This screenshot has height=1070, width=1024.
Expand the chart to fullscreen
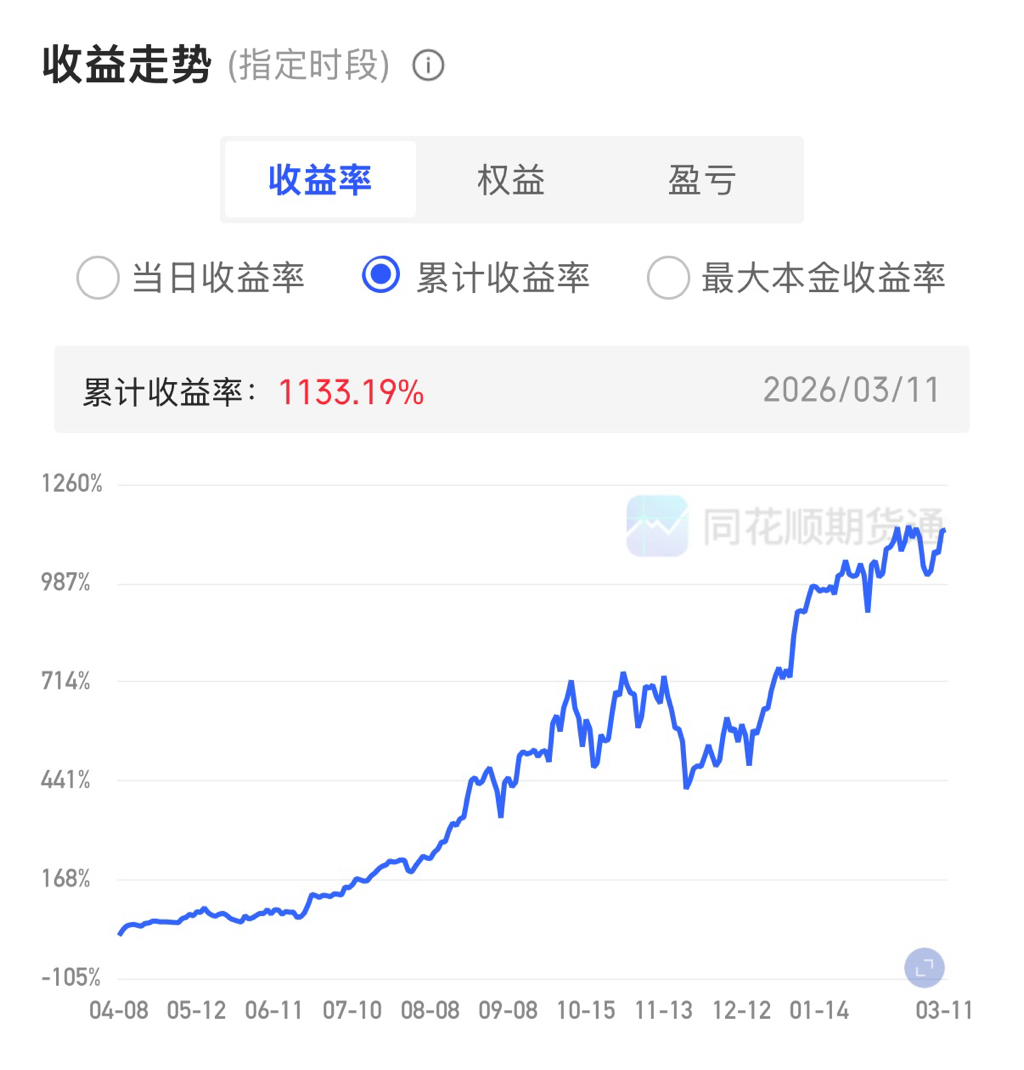pyautogui.click(x=924, y=967)
